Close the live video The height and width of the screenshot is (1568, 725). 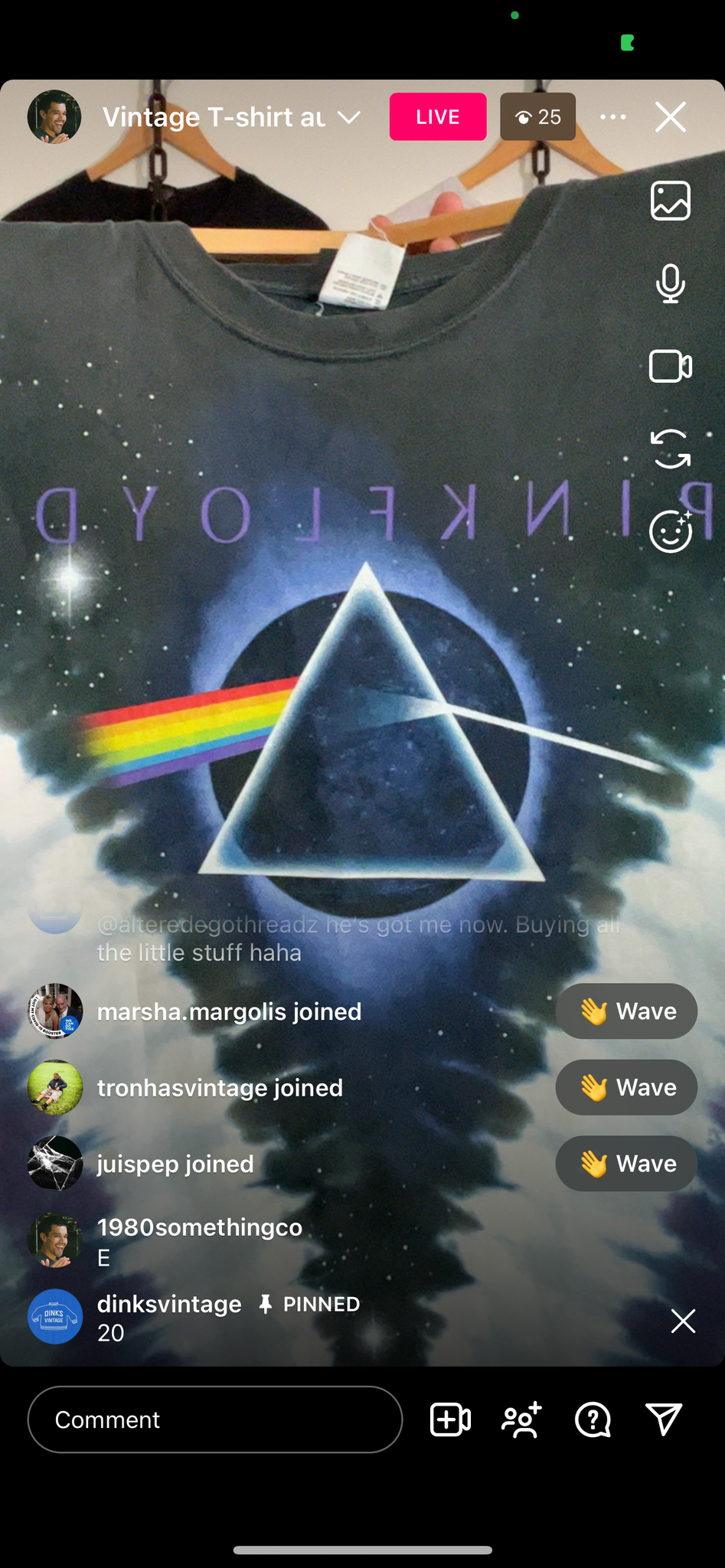pyautogui.click(x=671, y=117)
